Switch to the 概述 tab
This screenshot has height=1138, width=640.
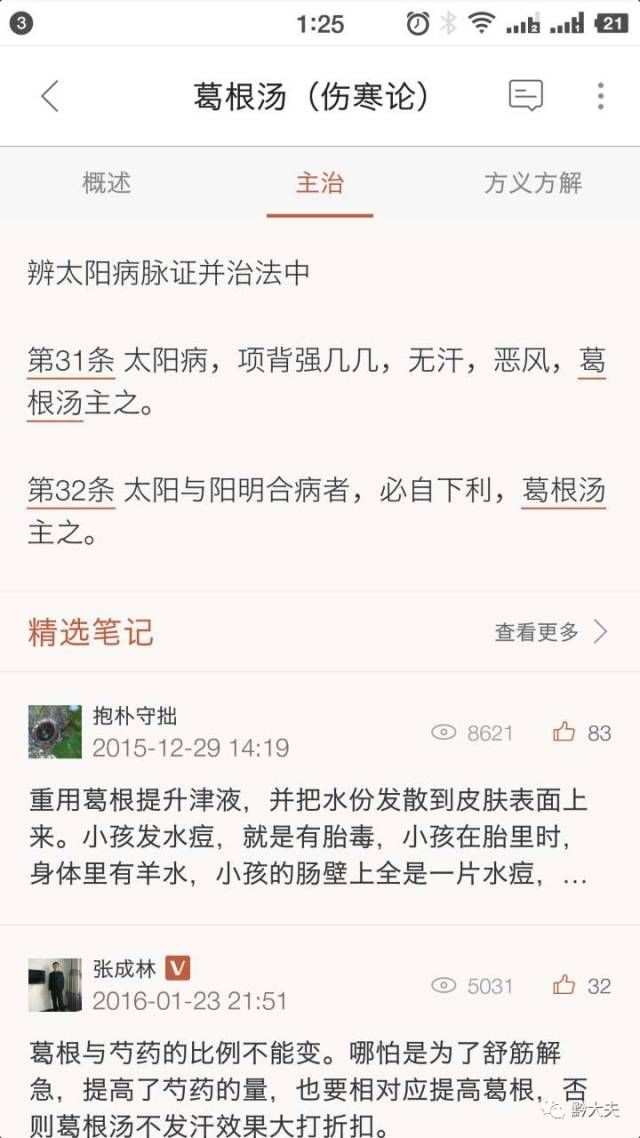pyautogui.click(x=106, y=183)
